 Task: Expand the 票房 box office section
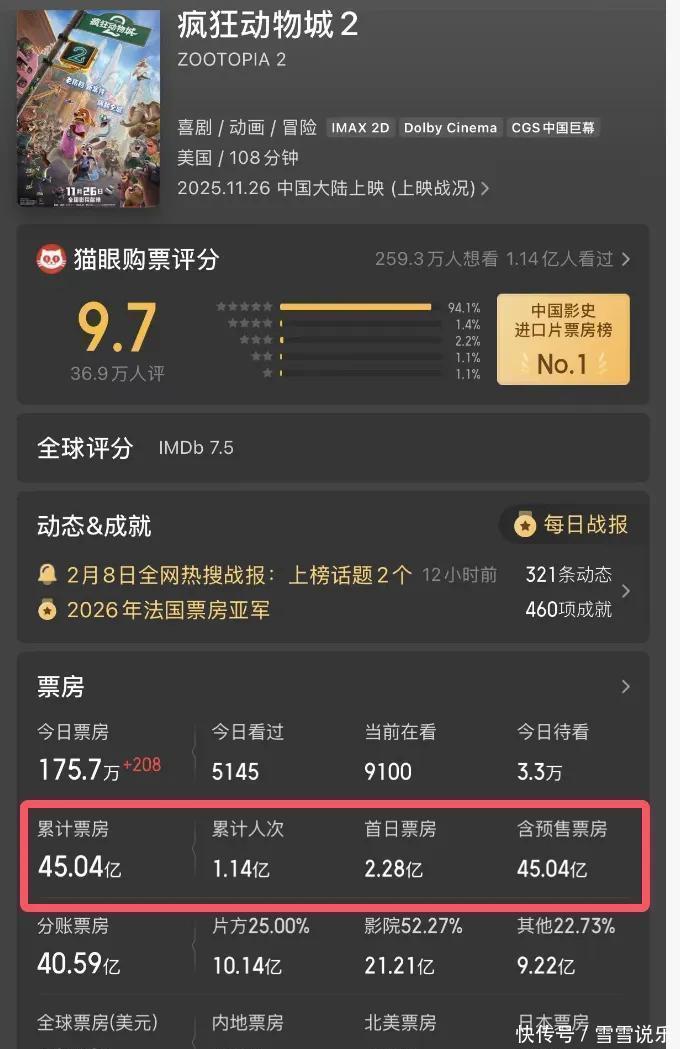click(625, 687)
